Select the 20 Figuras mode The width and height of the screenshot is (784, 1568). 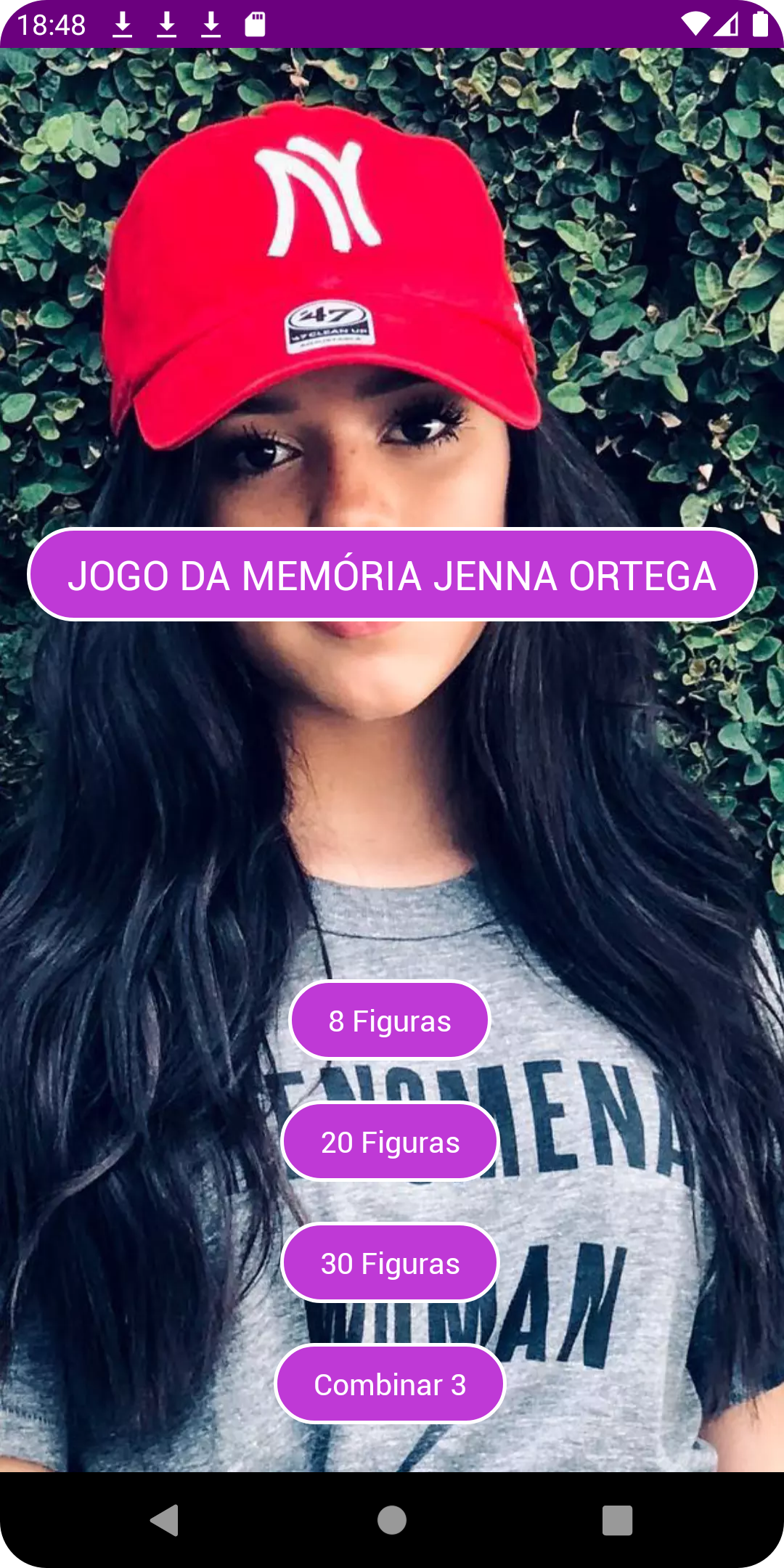coord(390,1142)
